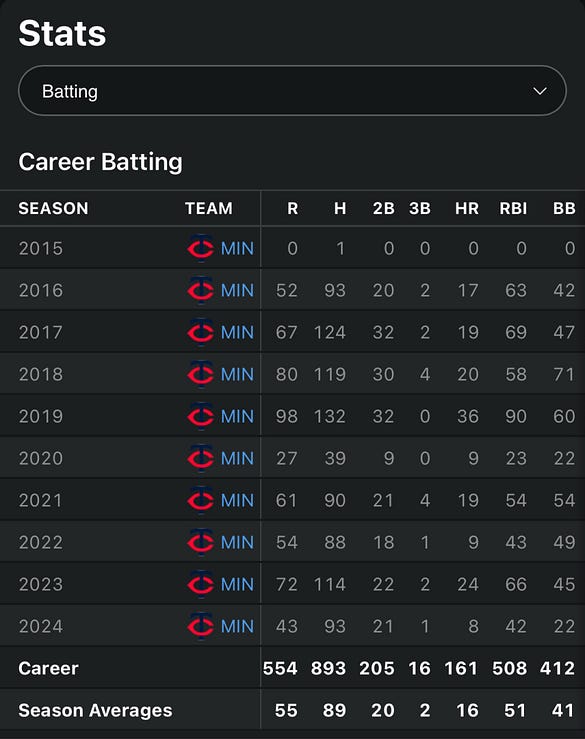Open the MIN team link for 2021
The image size is (585, 739).
(237, 500)
